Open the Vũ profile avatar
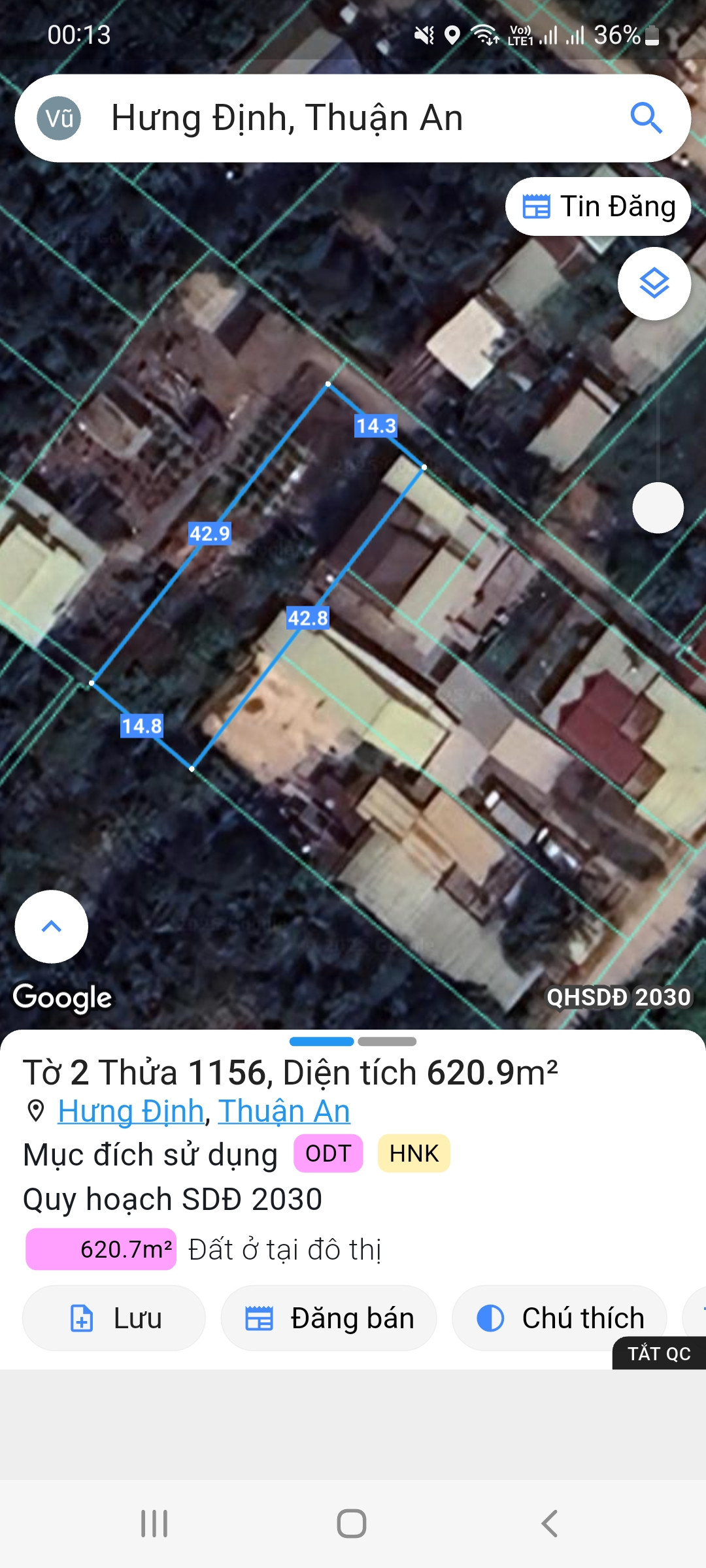 (59, 118)
